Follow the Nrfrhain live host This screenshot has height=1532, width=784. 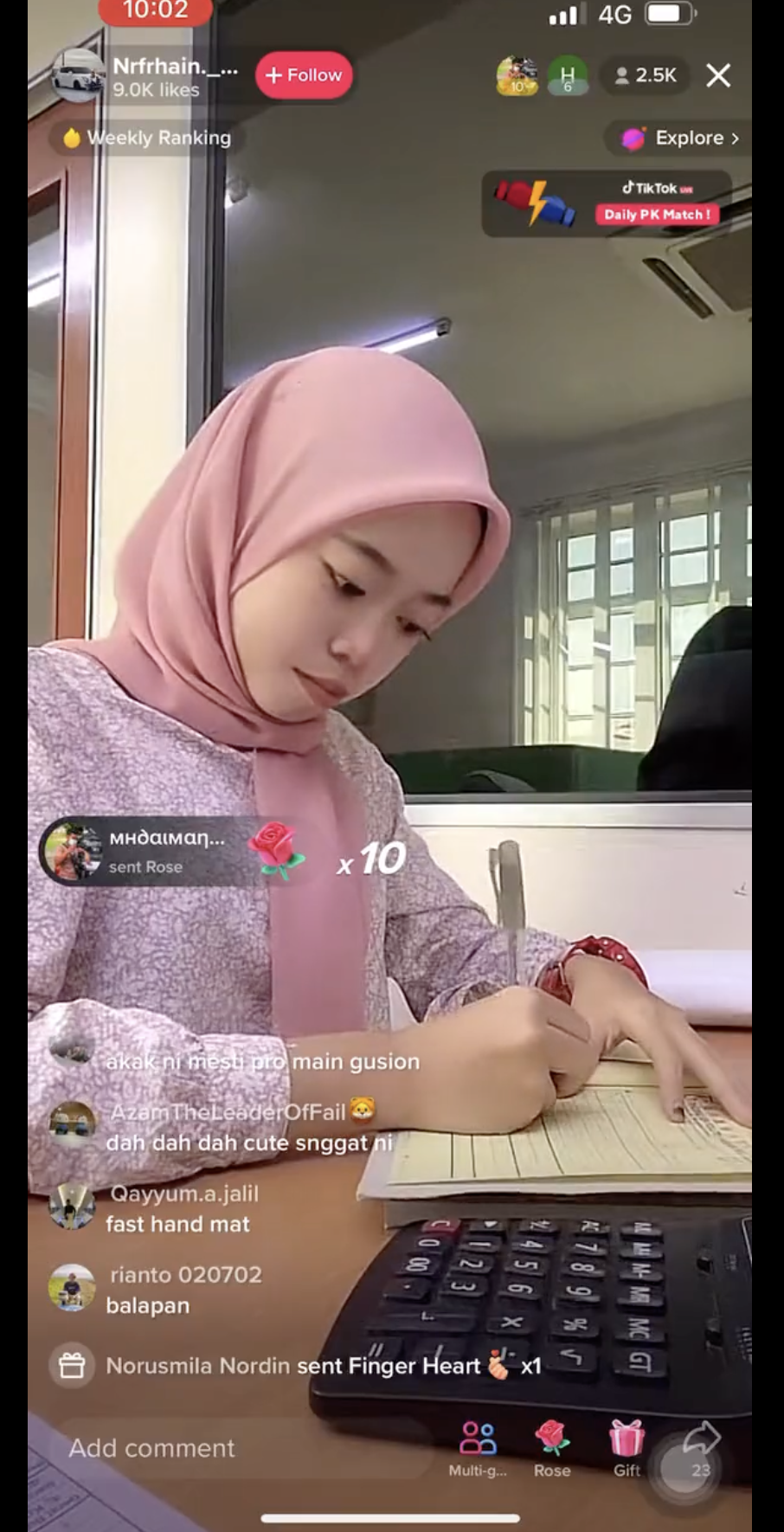[304, 75]
